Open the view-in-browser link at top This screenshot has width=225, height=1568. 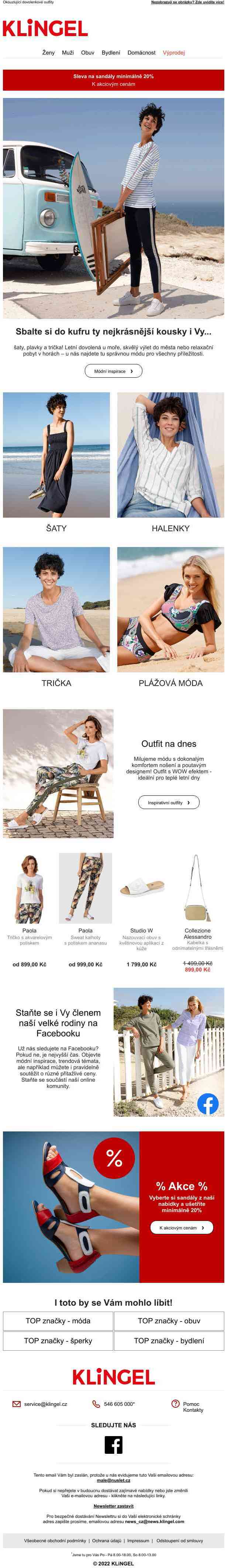pos(187,3)
